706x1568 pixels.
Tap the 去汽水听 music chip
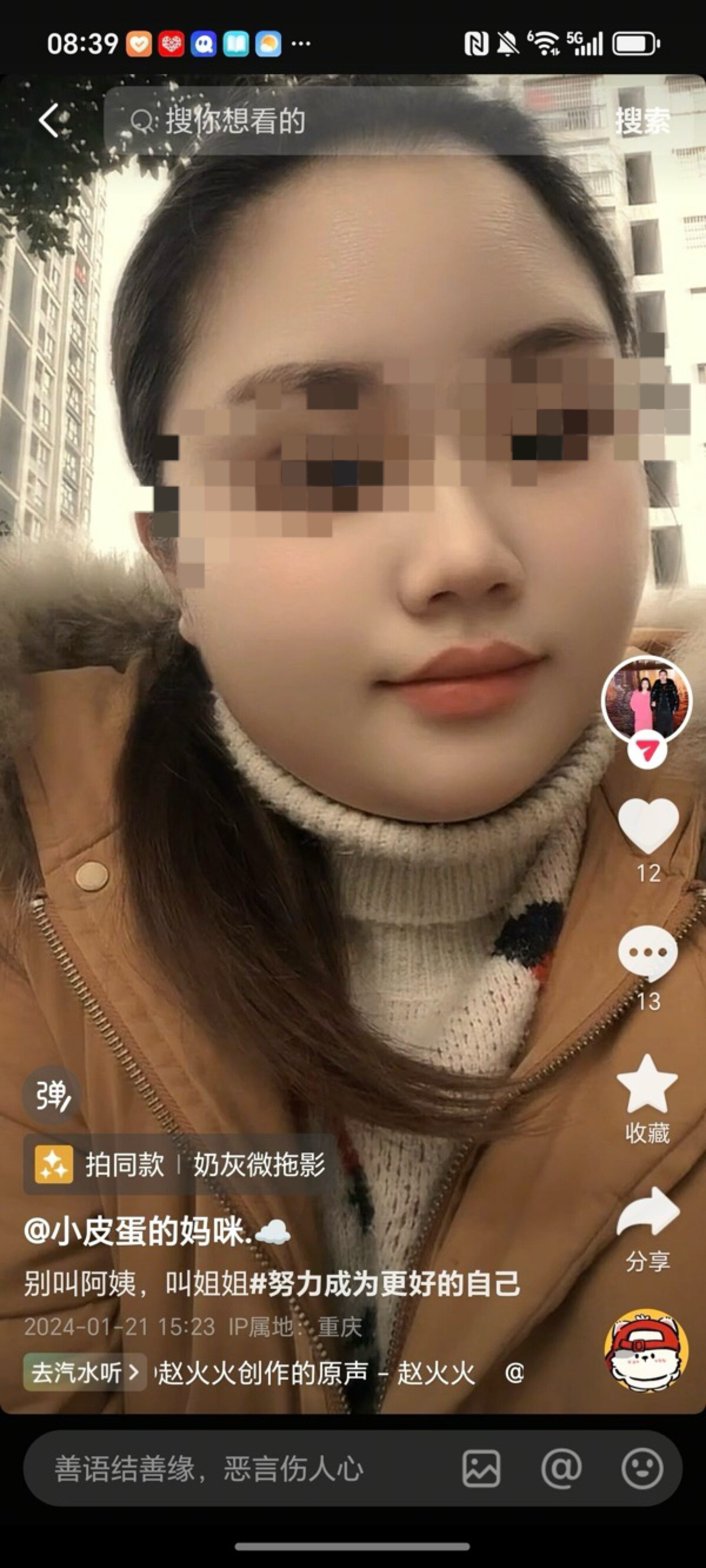tap(85, 1373)
